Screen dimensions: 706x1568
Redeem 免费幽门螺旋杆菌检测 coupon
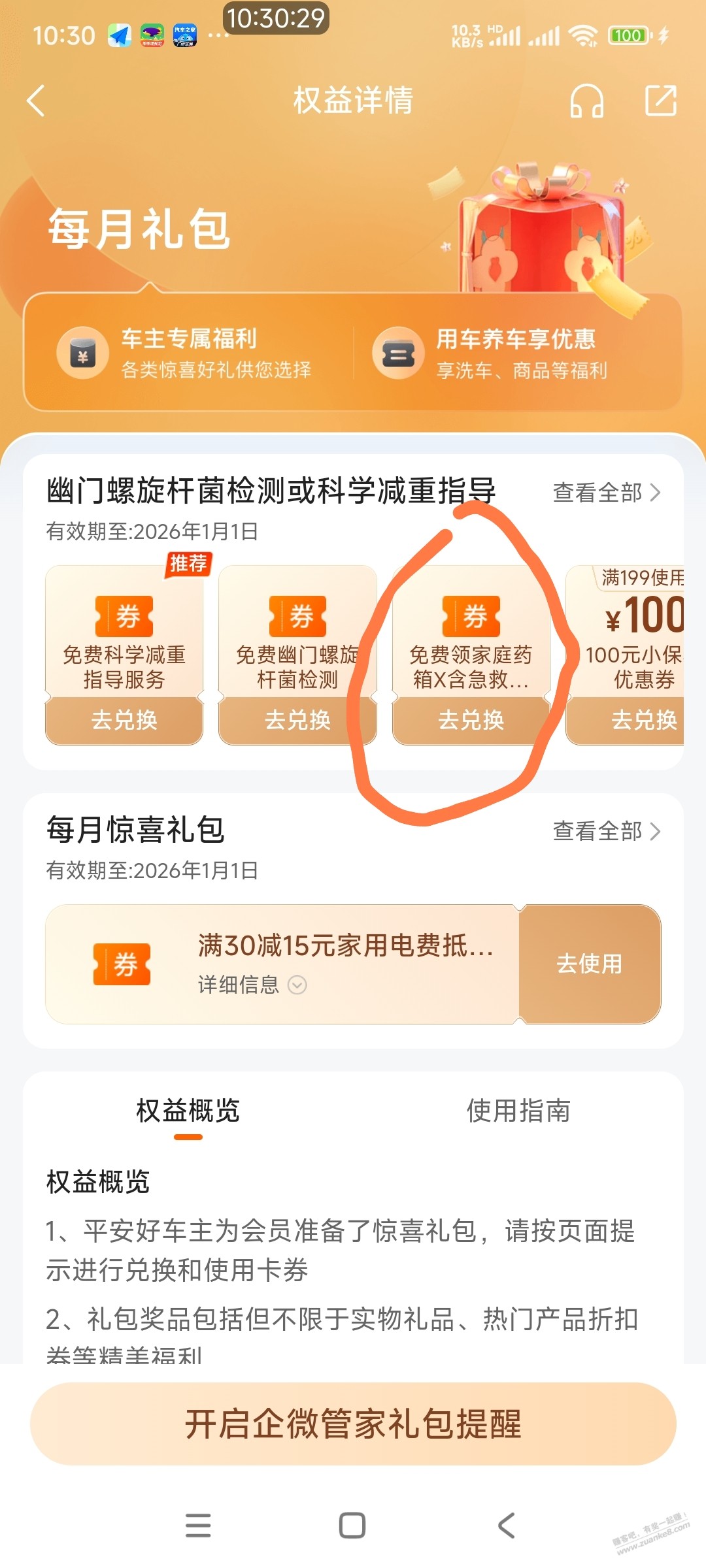pos(297,720)
